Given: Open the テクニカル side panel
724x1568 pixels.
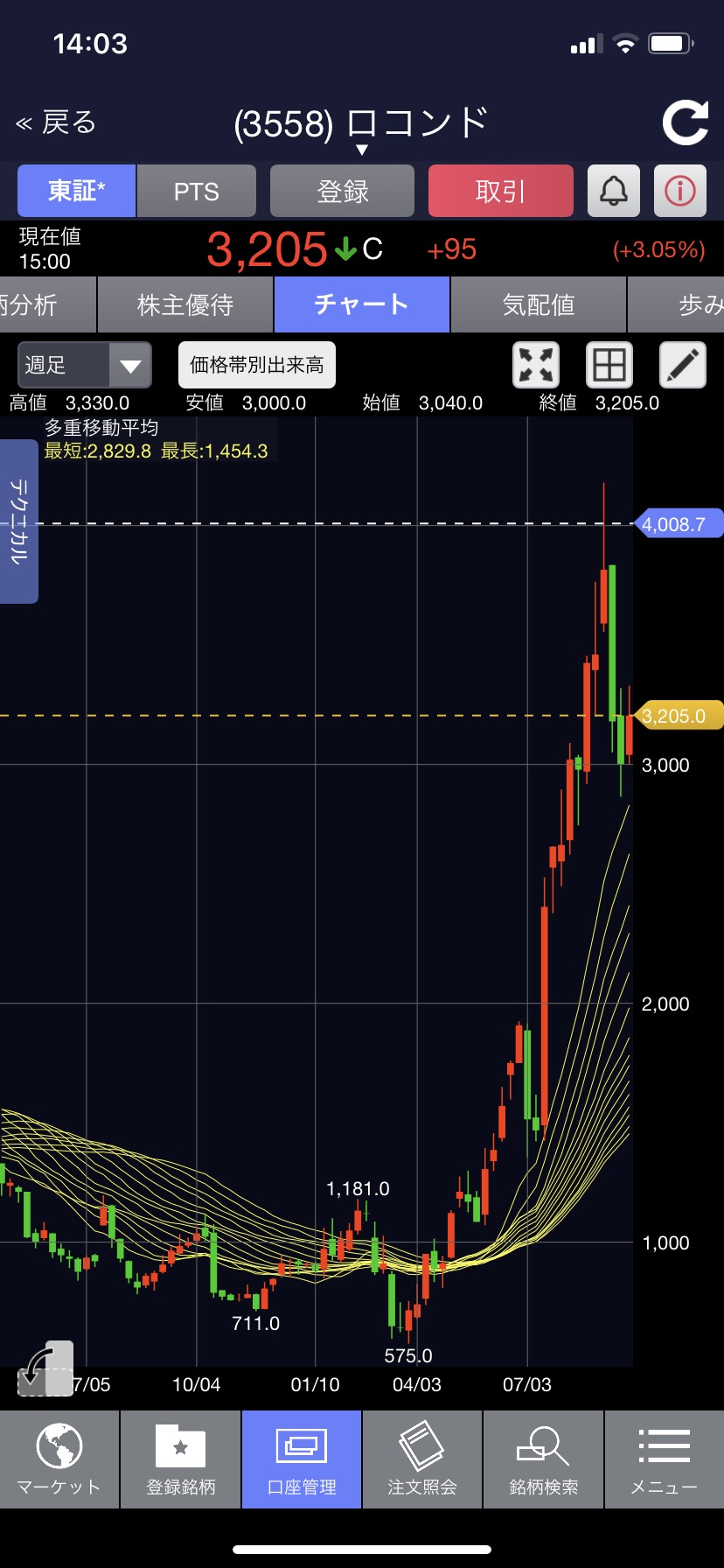Looking at the screenshot, I should pyautogui.click(x=18, y=521).
